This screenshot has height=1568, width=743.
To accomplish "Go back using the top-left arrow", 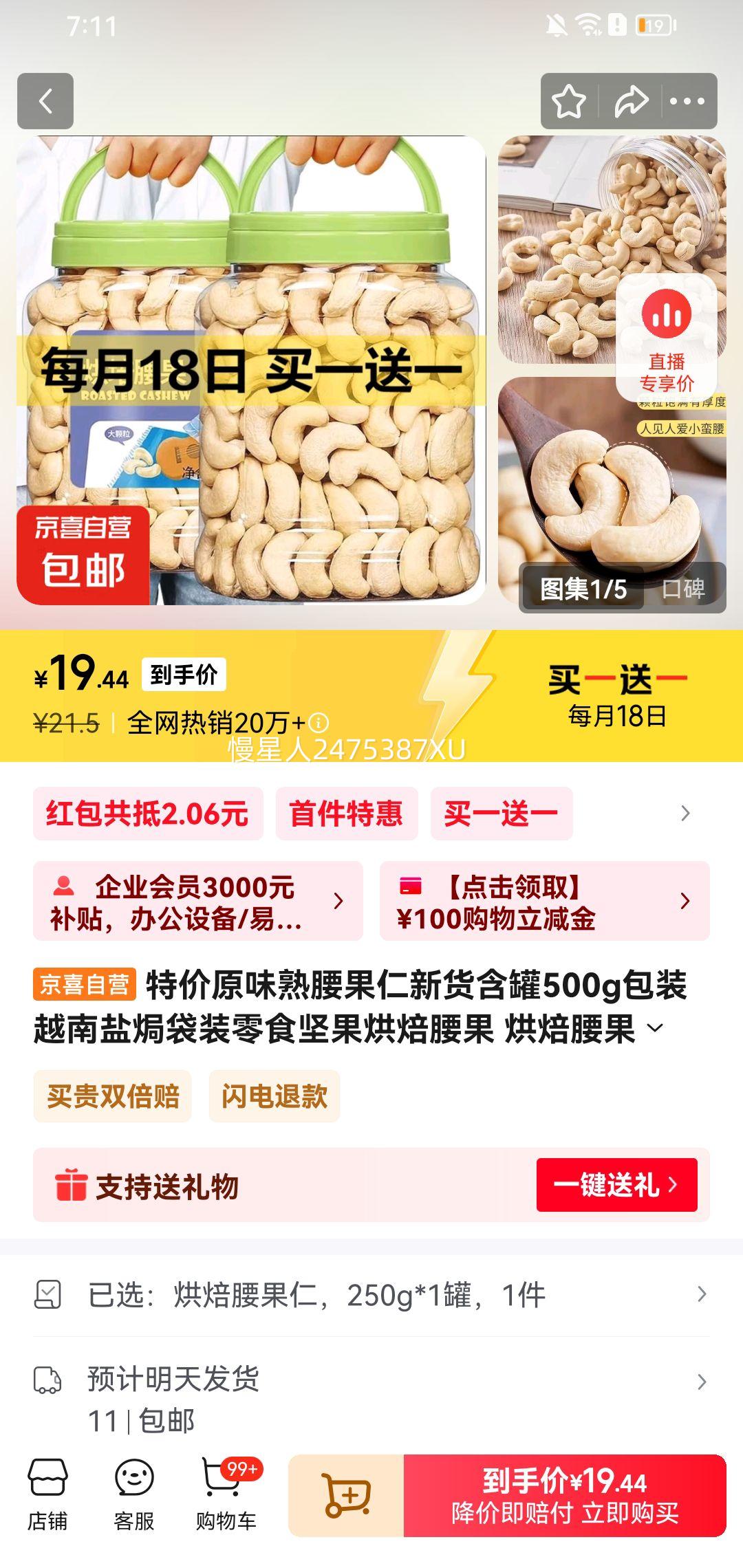I will pos(45,101).
